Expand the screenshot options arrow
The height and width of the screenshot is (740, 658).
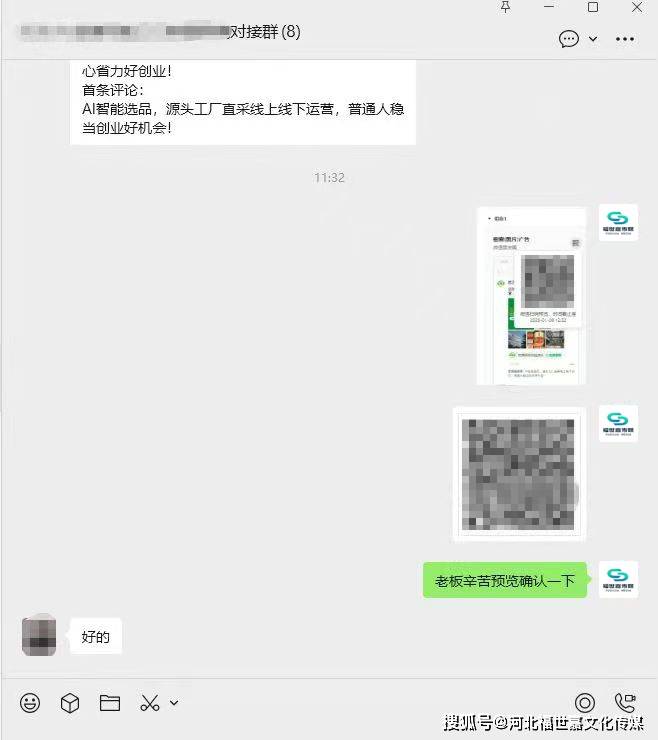[174, 703]
